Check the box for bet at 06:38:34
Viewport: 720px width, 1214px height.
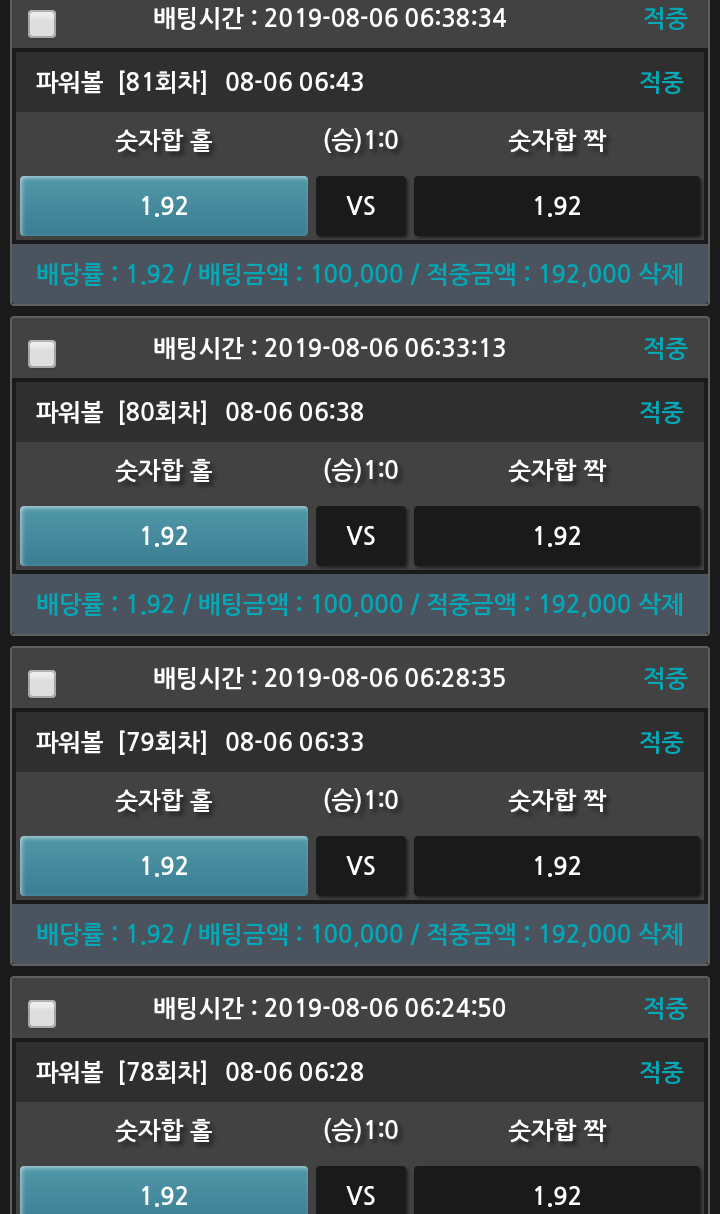tap(42, 24)
